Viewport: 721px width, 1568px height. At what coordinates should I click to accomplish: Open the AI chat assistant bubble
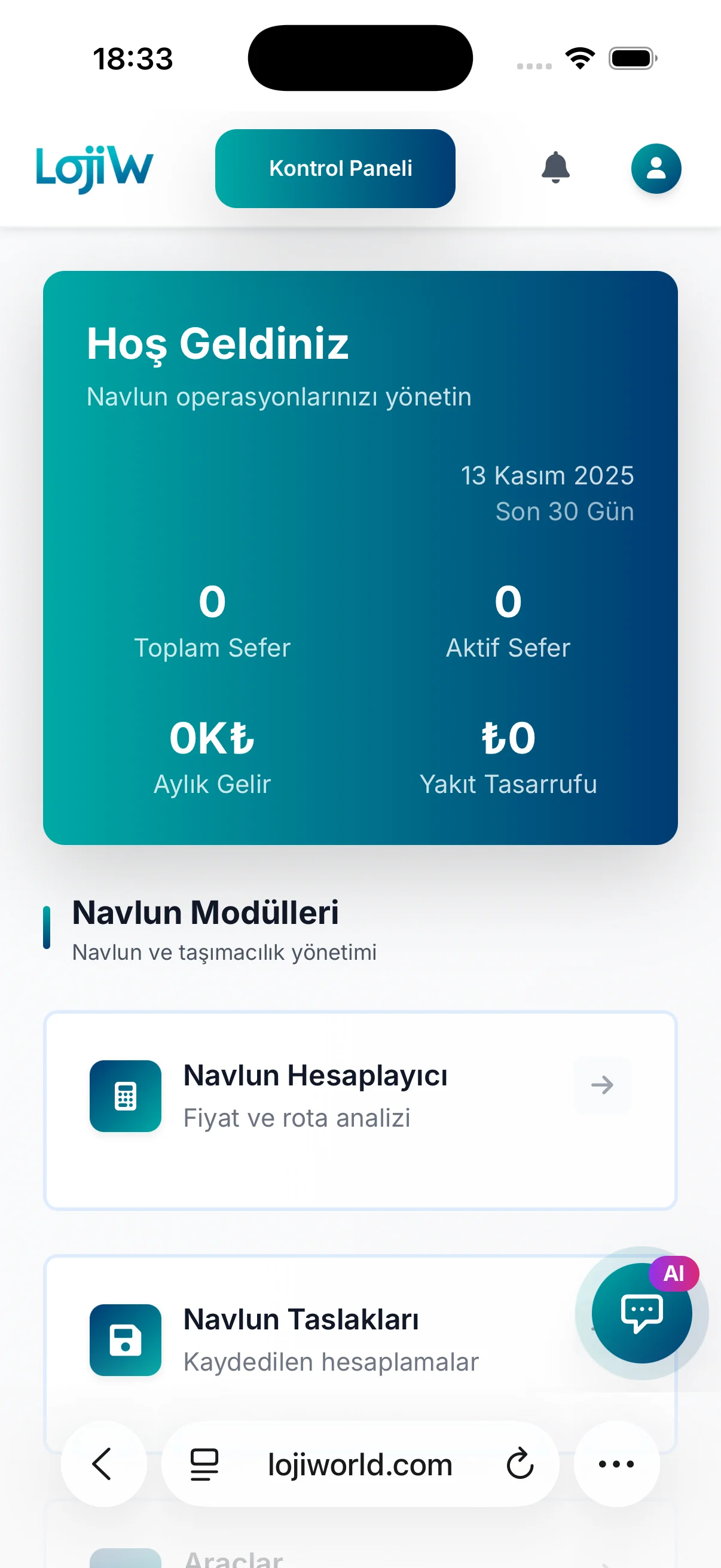(641, 1314)
